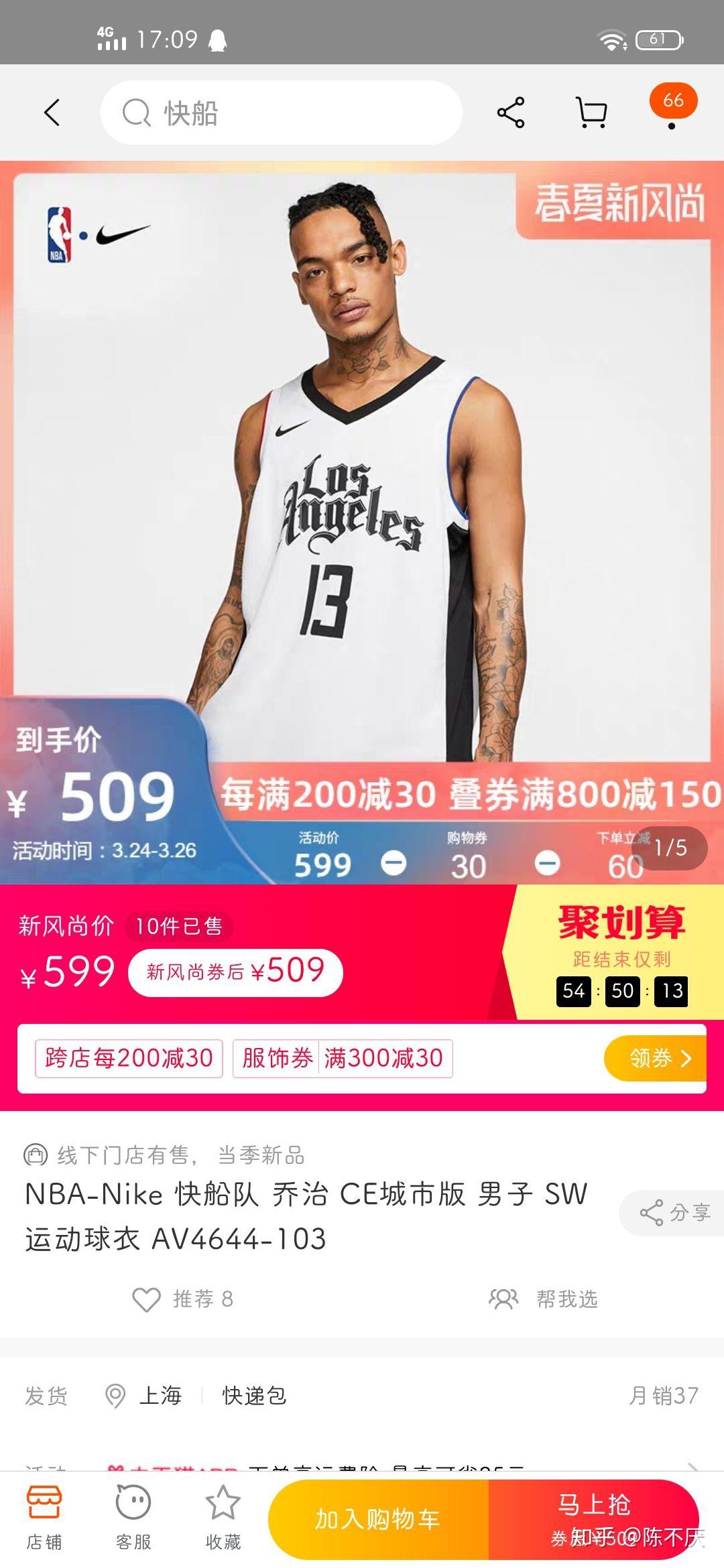Buy now with the 马上抢 button
Image resolution: width=724 pixels, height=1568 pixels.
pyautogui.click(x=594, y=1518)
